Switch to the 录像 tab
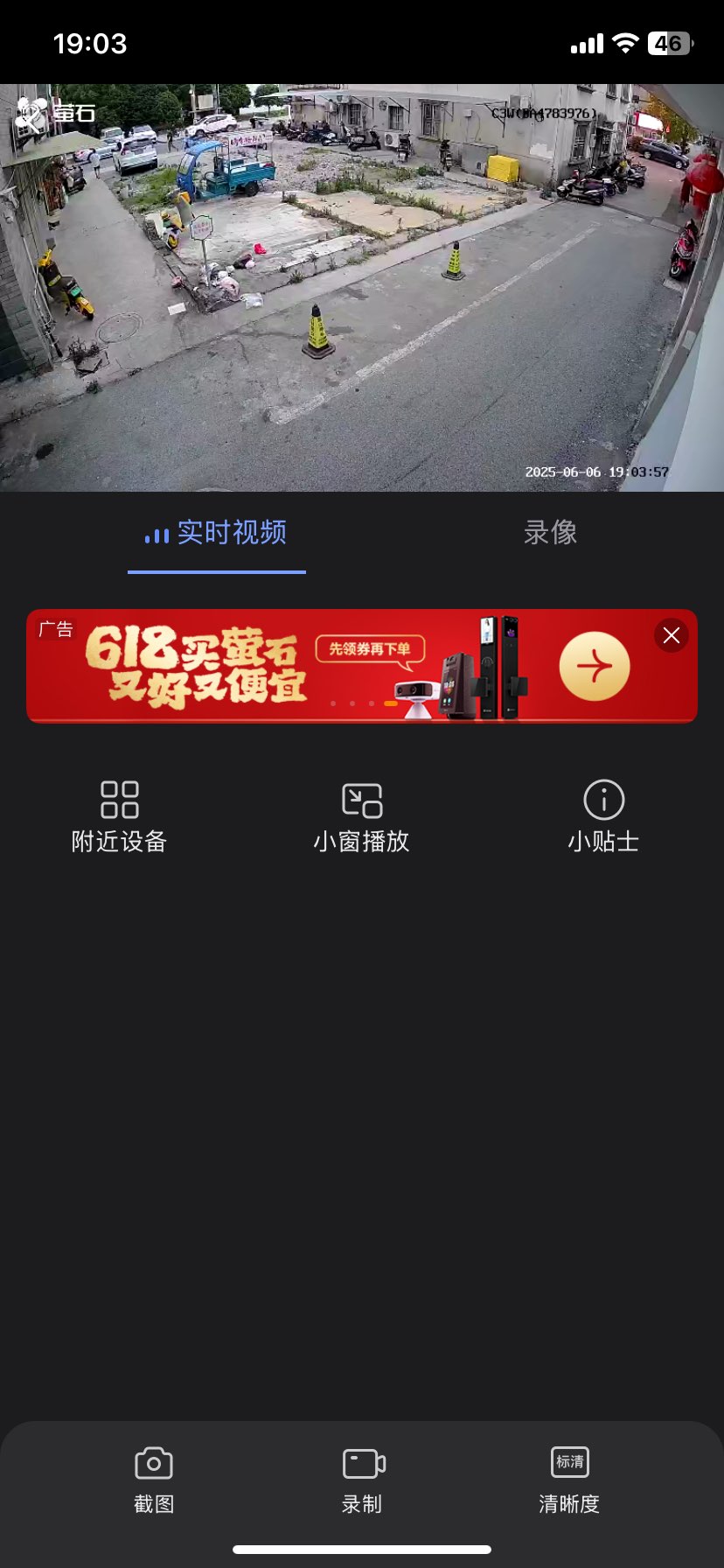 point(550,533)
